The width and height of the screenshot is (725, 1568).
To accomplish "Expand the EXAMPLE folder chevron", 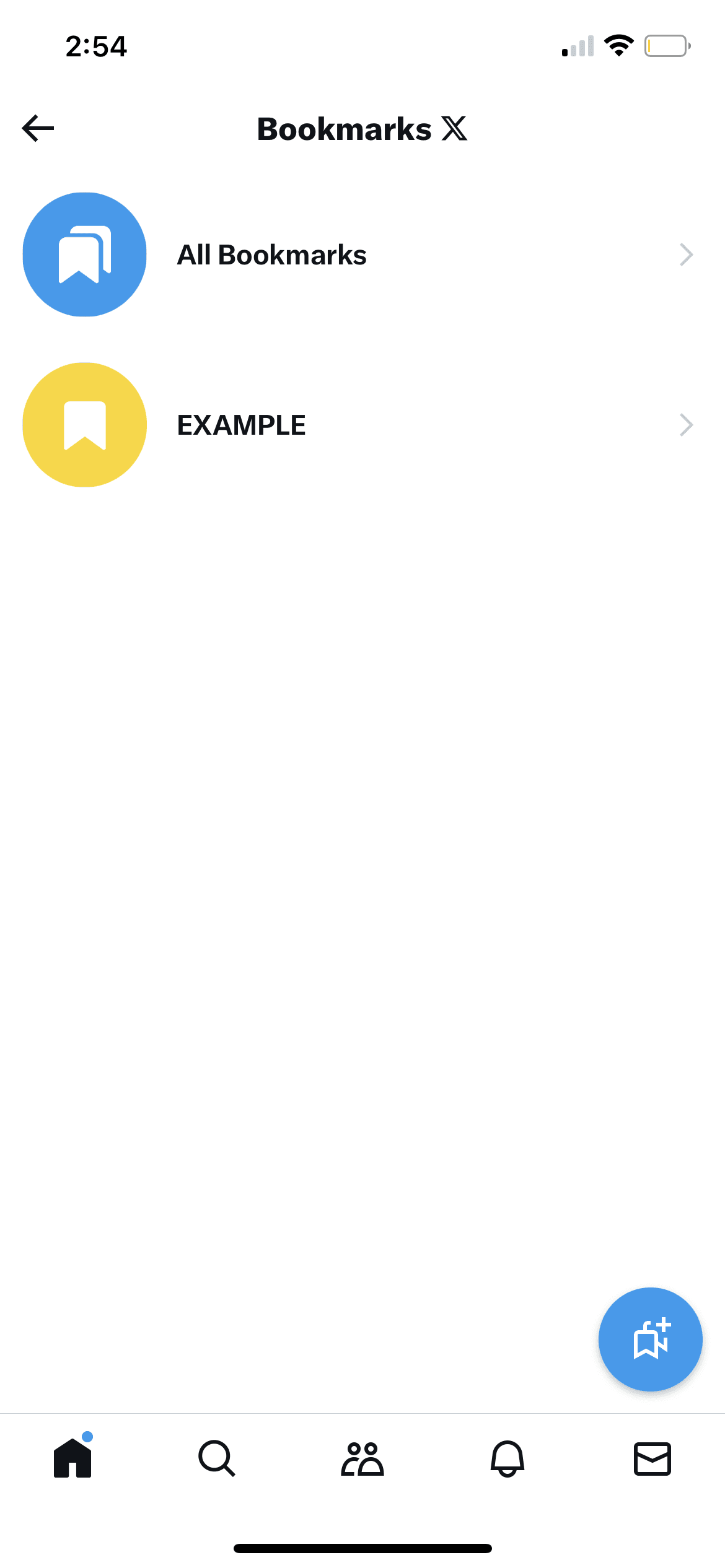I will [x=685, y=425].
